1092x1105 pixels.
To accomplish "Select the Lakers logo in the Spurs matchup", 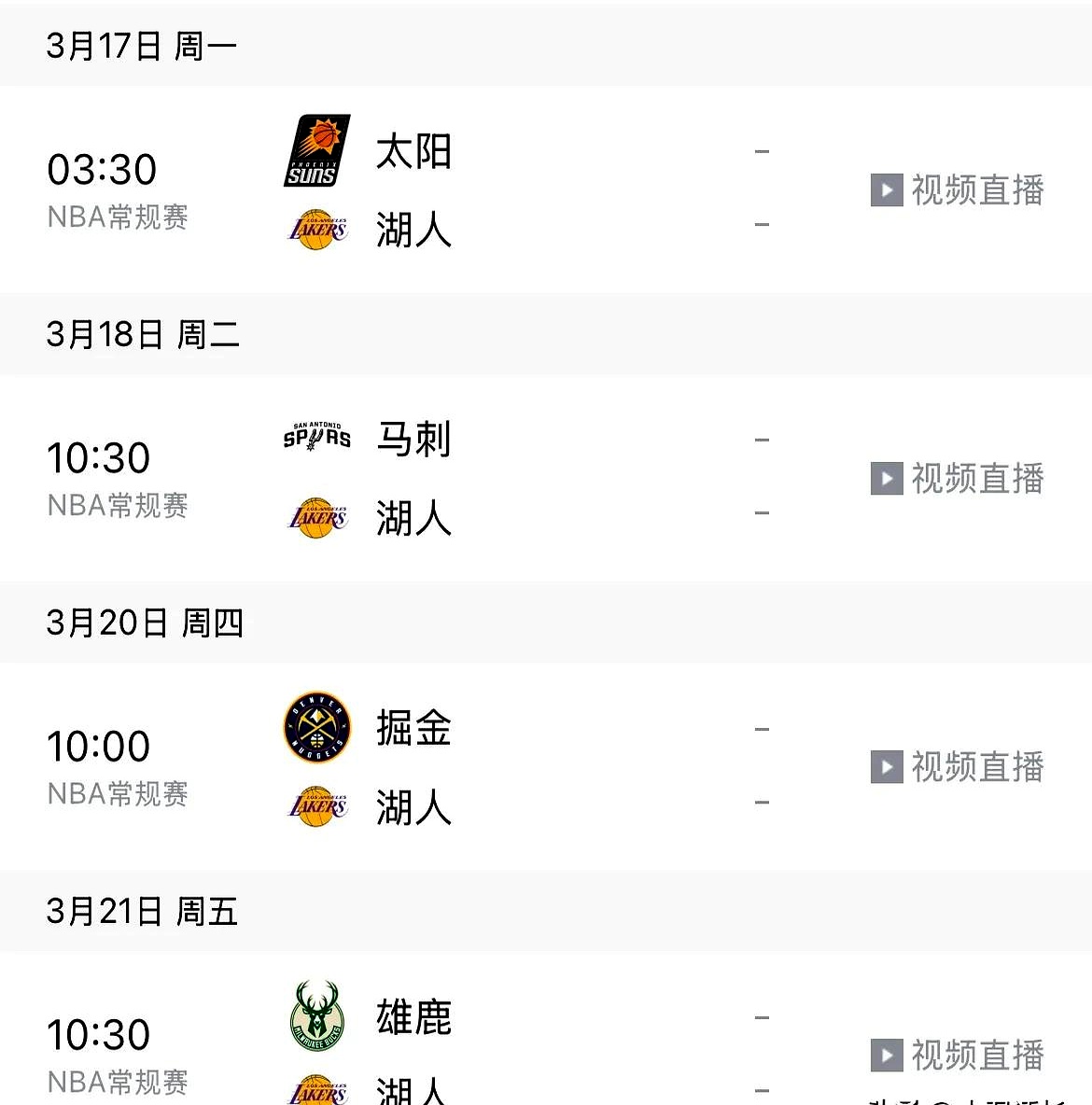I will [316, 516].
